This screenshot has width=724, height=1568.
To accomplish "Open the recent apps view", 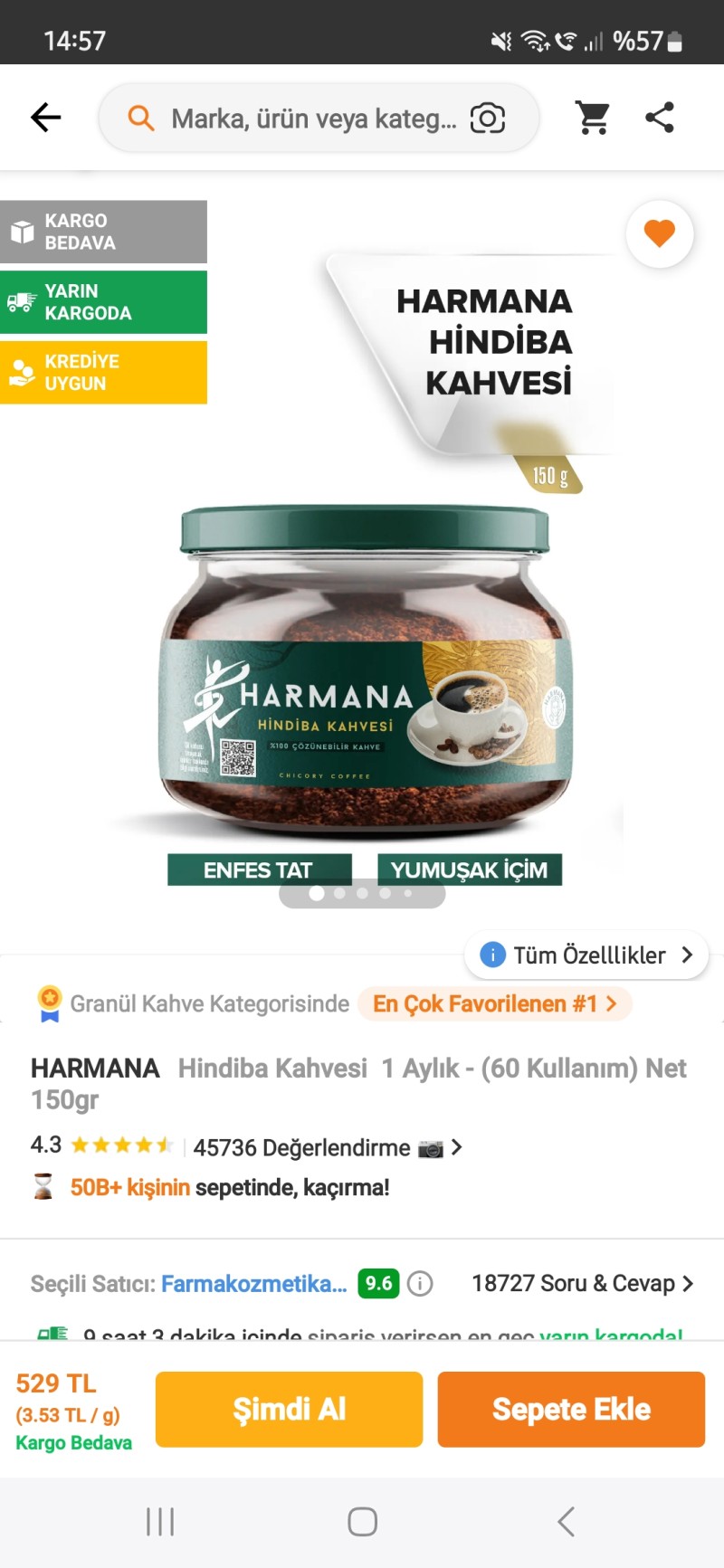I will pyautogui.click(x=160, y=1522).
